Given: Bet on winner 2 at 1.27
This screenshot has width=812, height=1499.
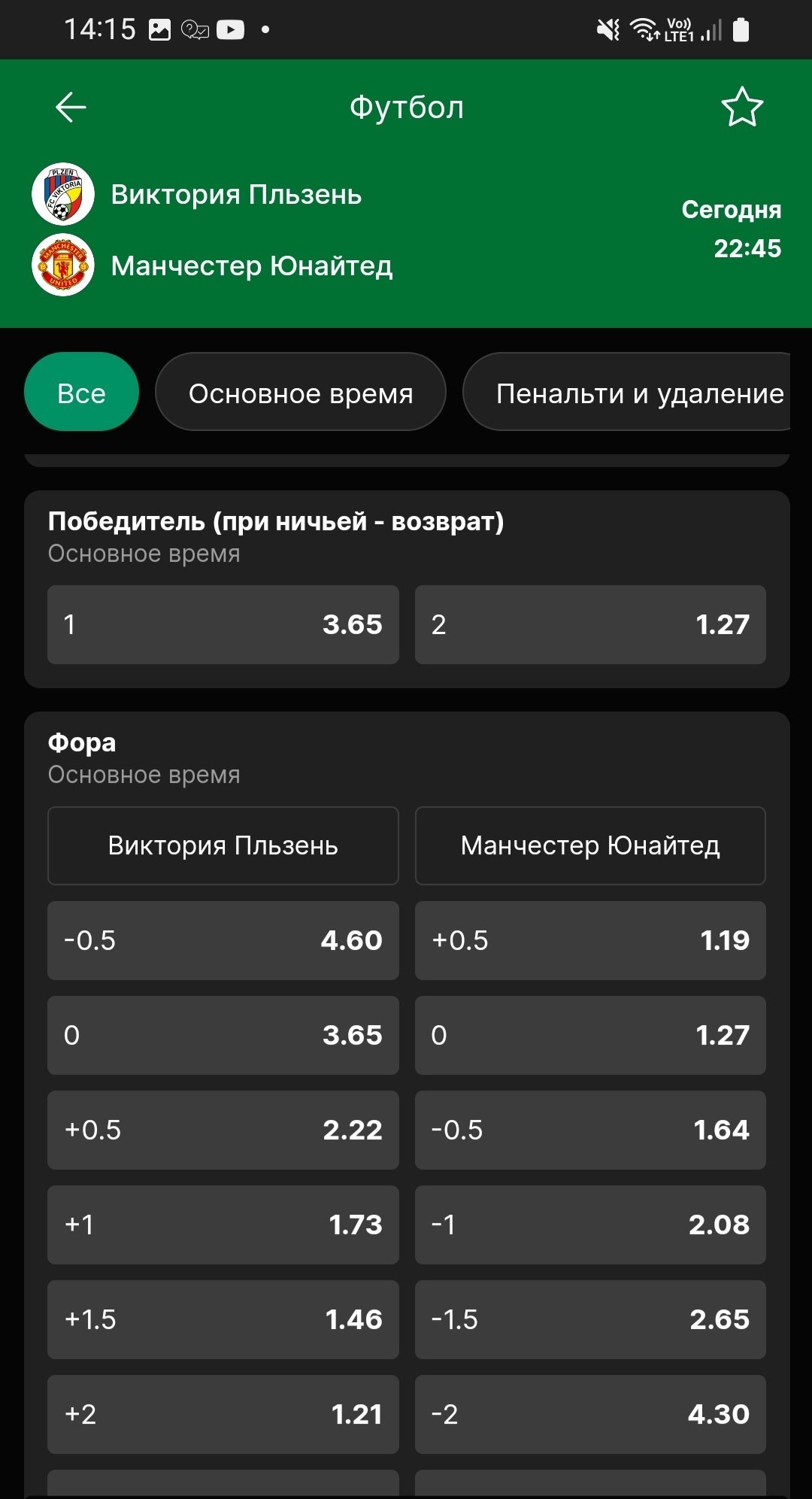Looking at the screenshot, I should point(590,624).
